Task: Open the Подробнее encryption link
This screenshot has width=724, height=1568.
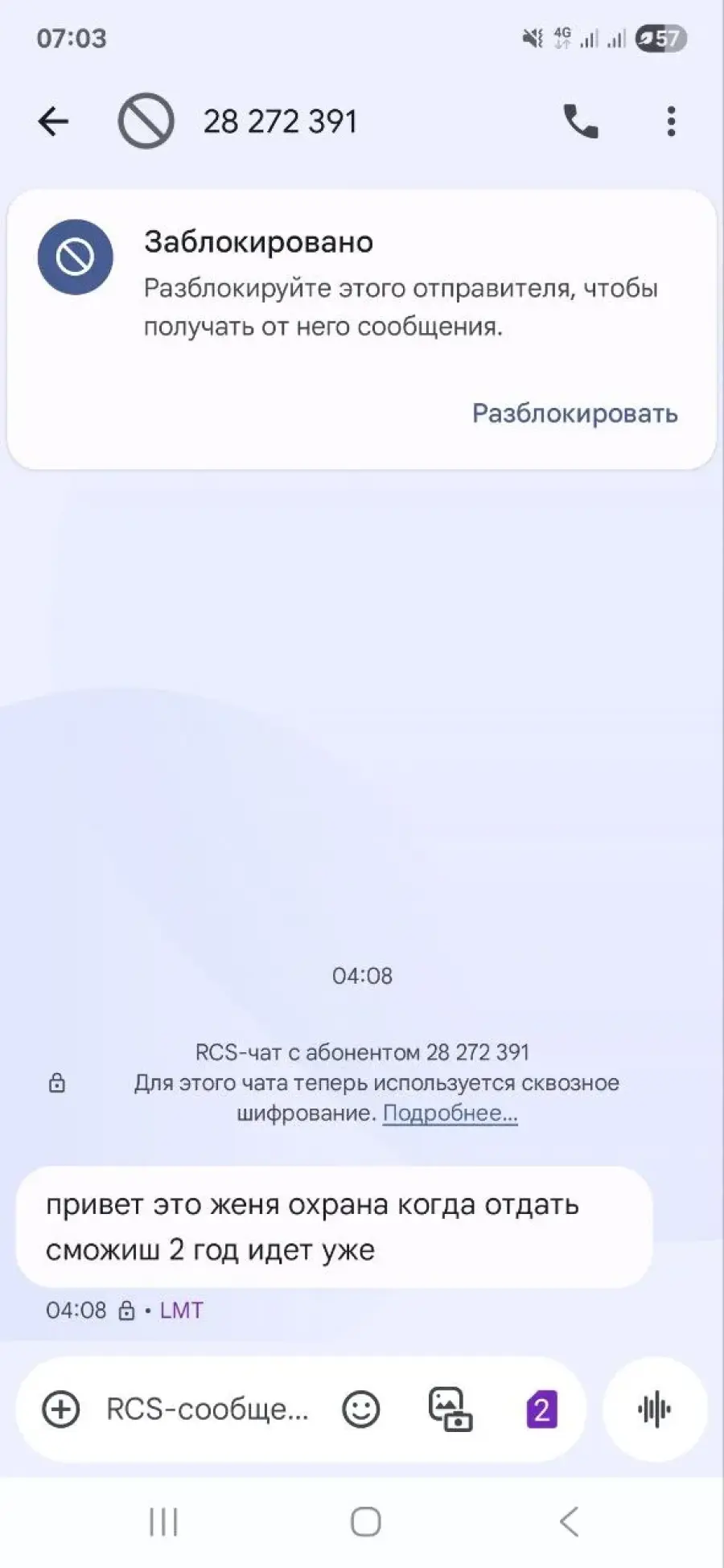Action: (450, 1113)
